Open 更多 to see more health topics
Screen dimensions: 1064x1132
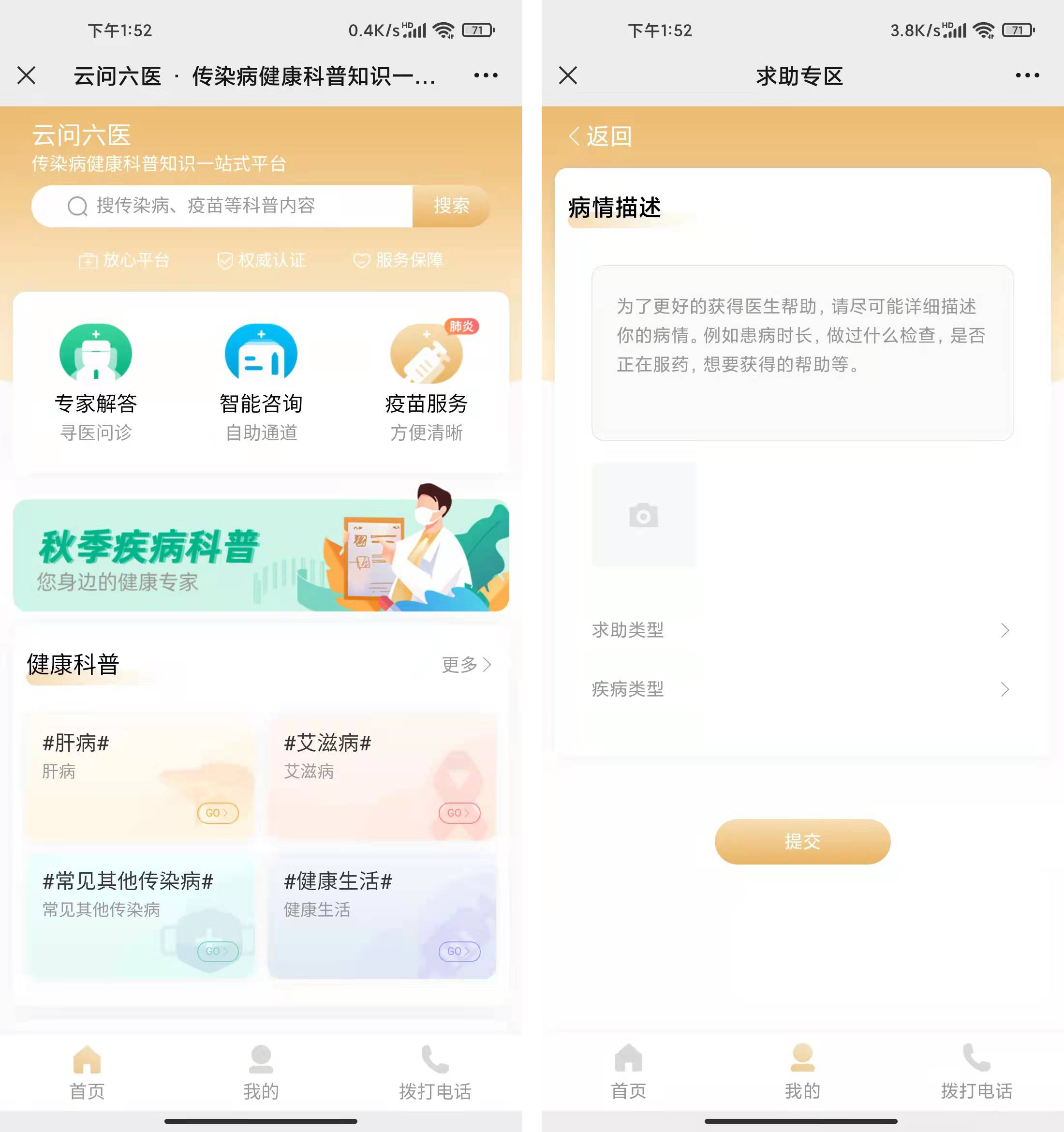tap(466, 664)
